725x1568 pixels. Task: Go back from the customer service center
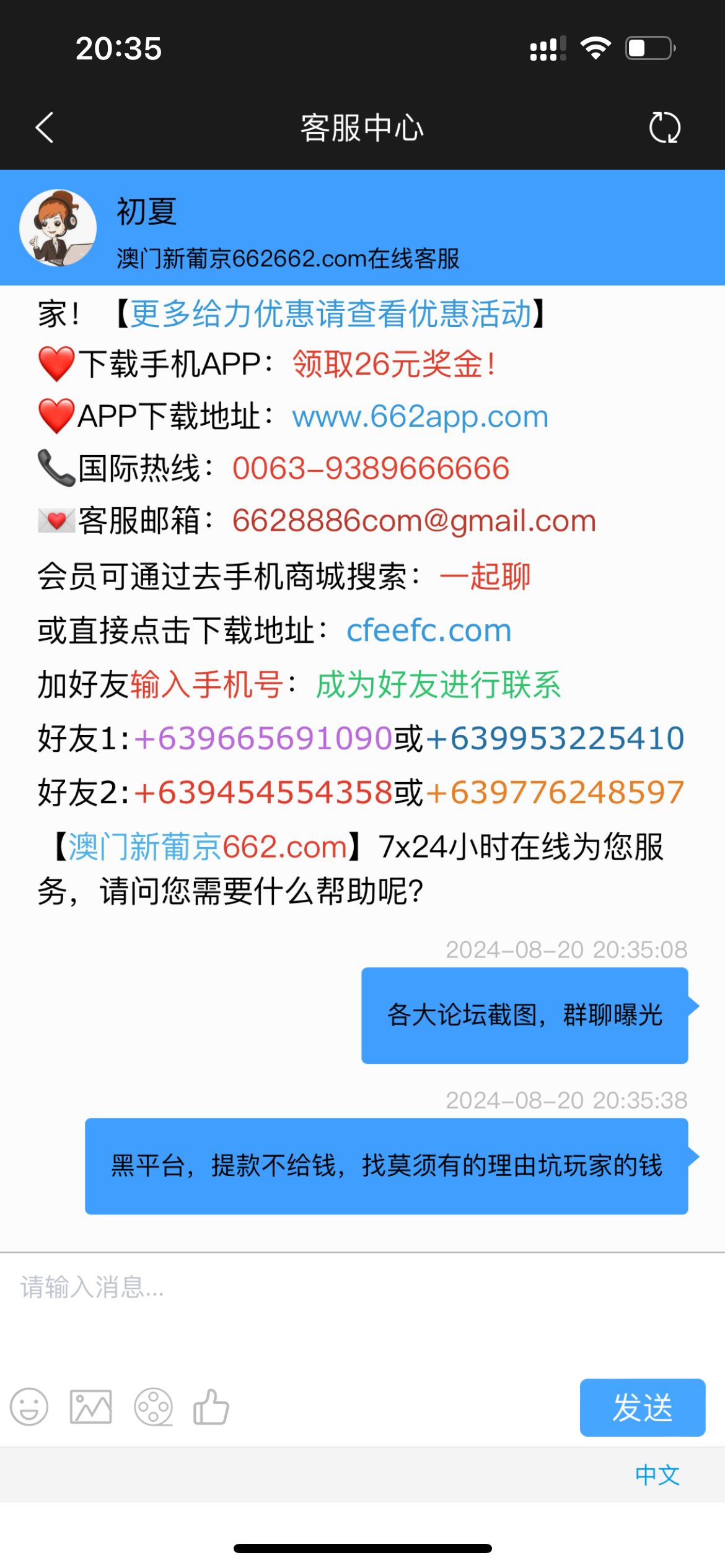45,128
